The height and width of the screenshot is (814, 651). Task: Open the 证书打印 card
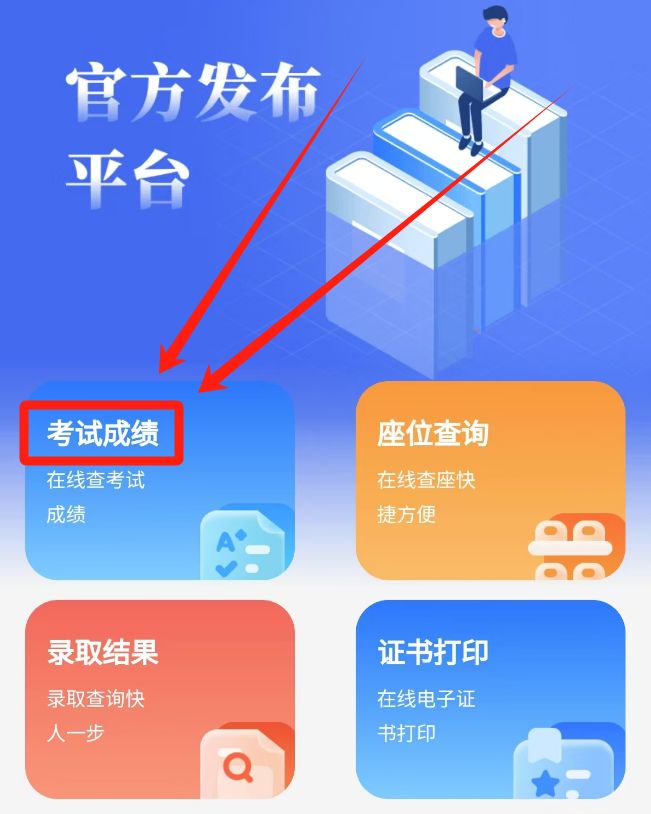tap(490, 698)
